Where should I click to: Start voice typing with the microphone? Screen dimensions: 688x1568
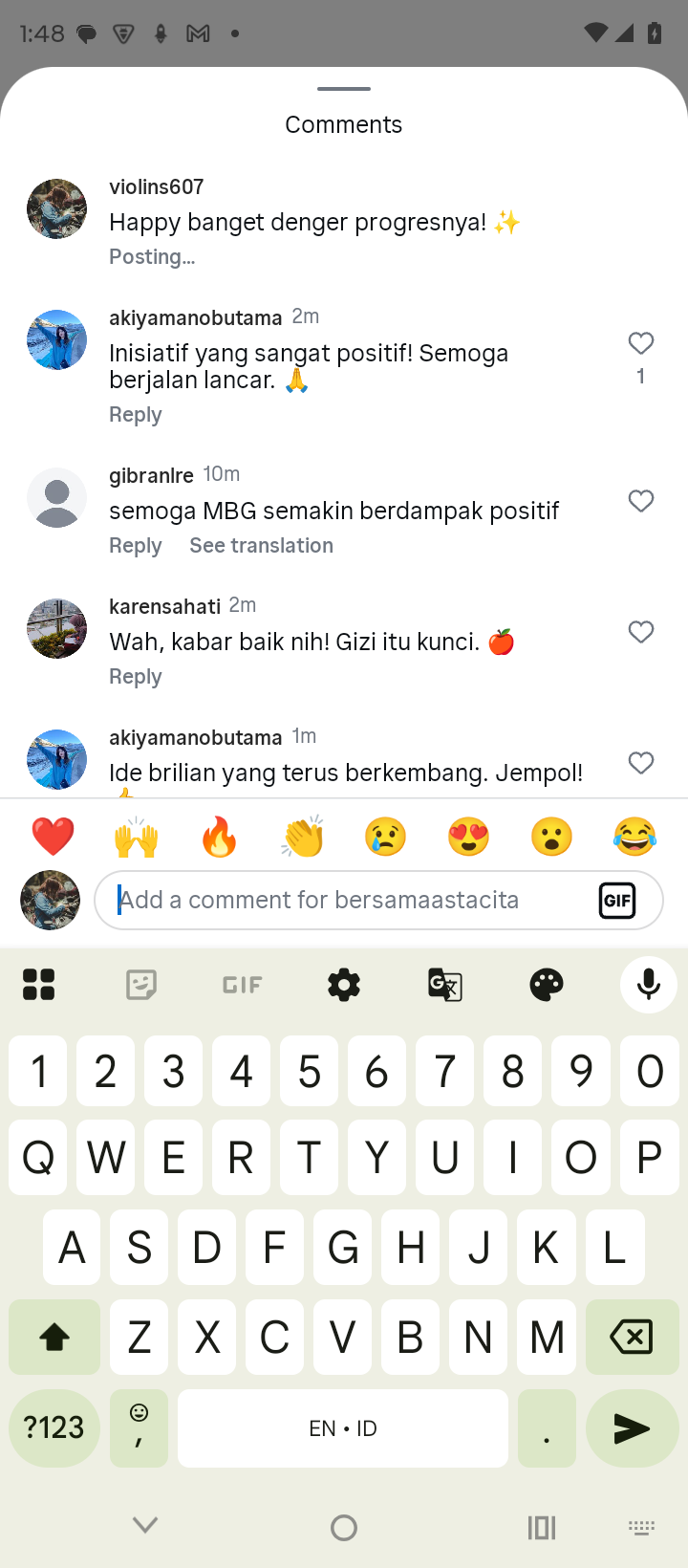648,984
